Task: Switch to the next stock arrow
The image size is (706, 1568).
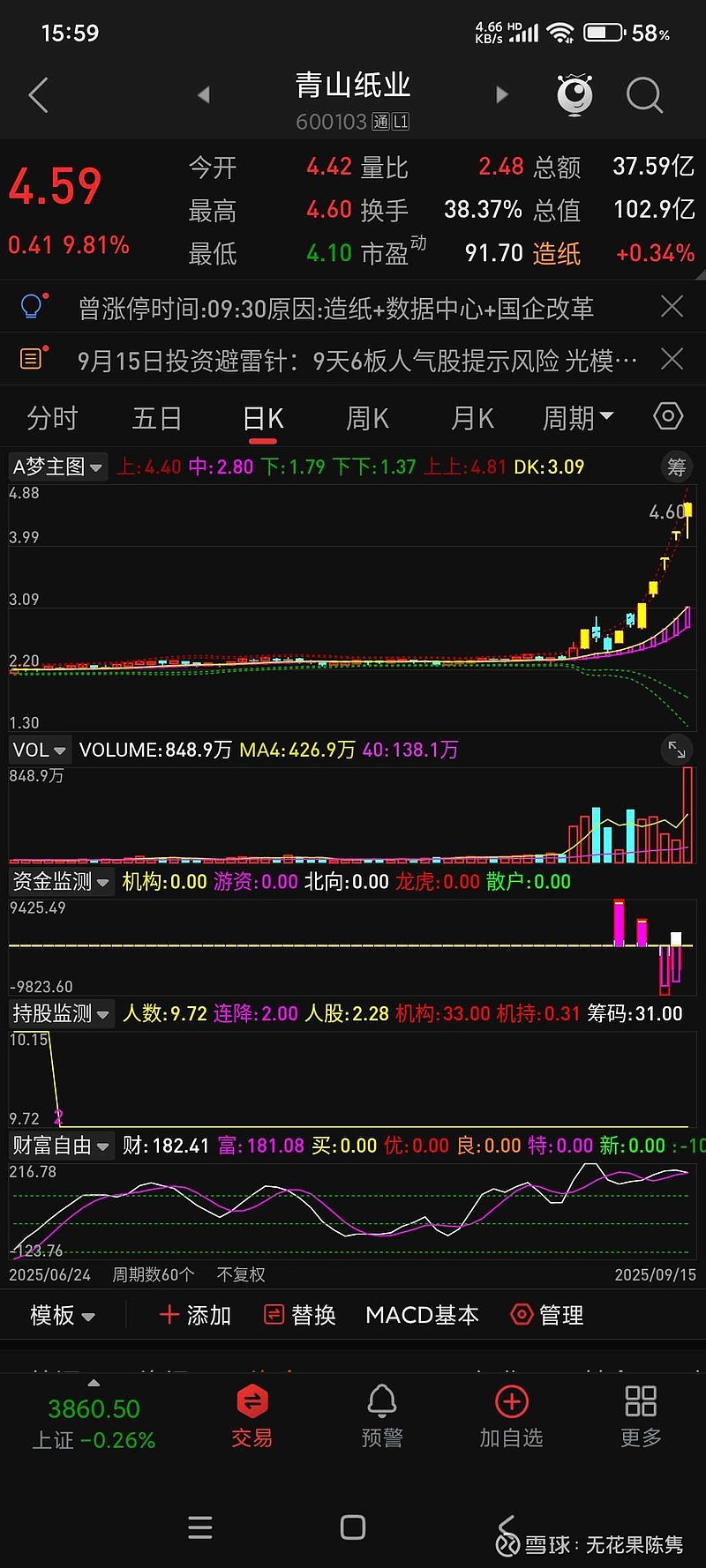Action: pyautogui.click(x=502, y=95)
